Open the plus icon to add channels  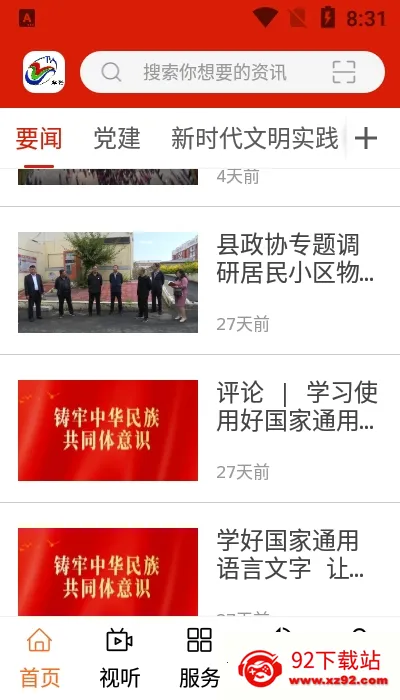(x=366, y=138)
